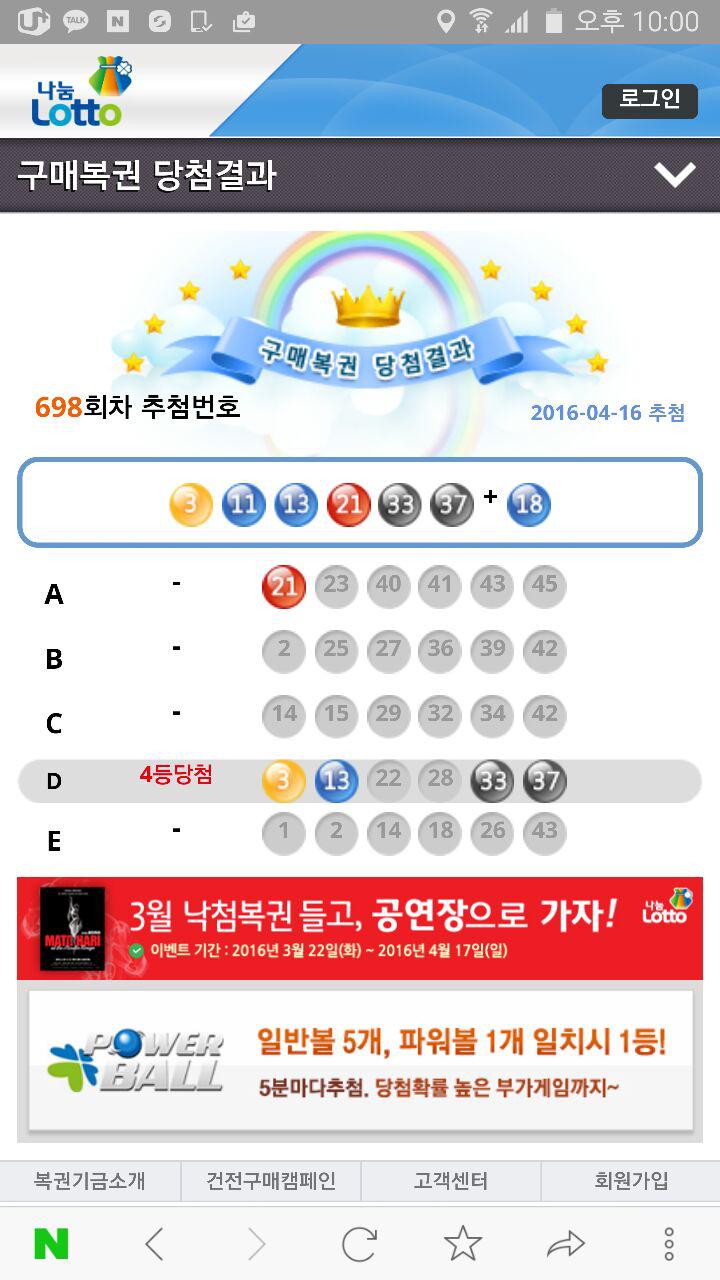Open the 3월 낙첨복권 event banner
Screen dimensions: 720x1280
tap(360, 928)
